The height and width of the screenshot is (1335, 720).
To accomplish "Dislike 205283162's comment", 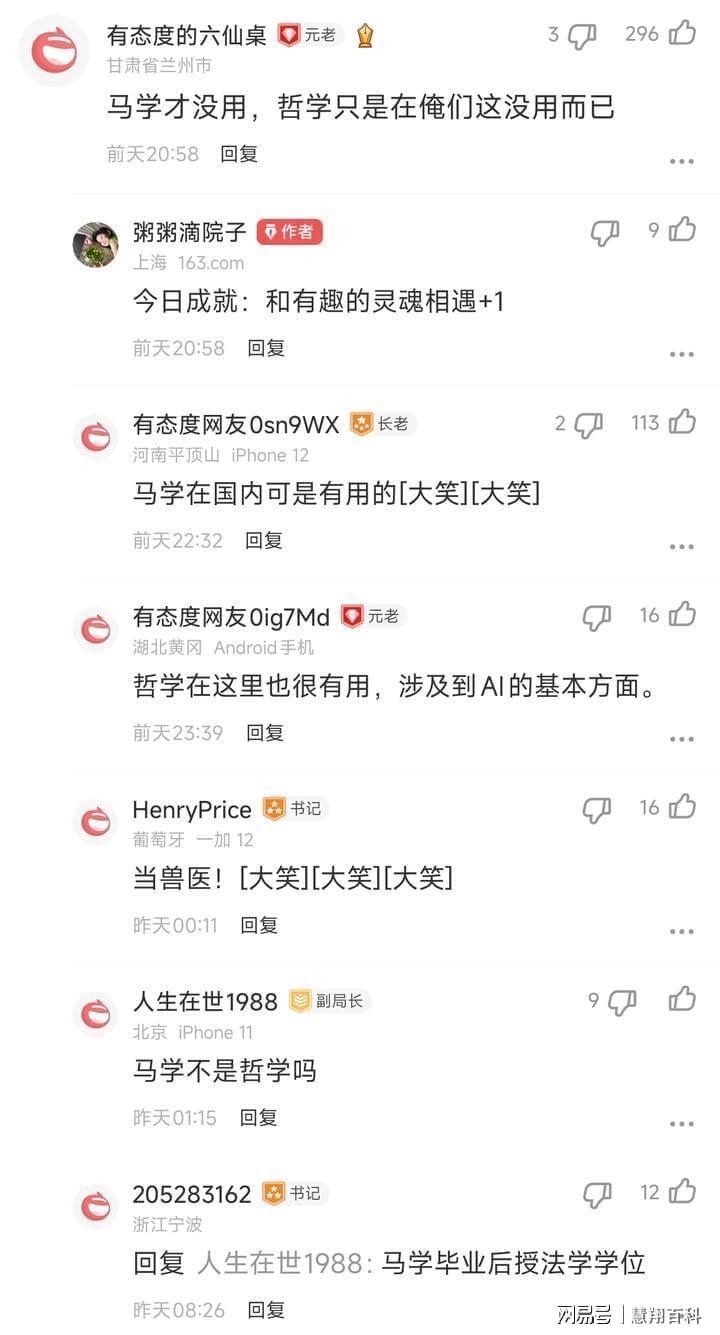I will click(x=597, y=1195).
